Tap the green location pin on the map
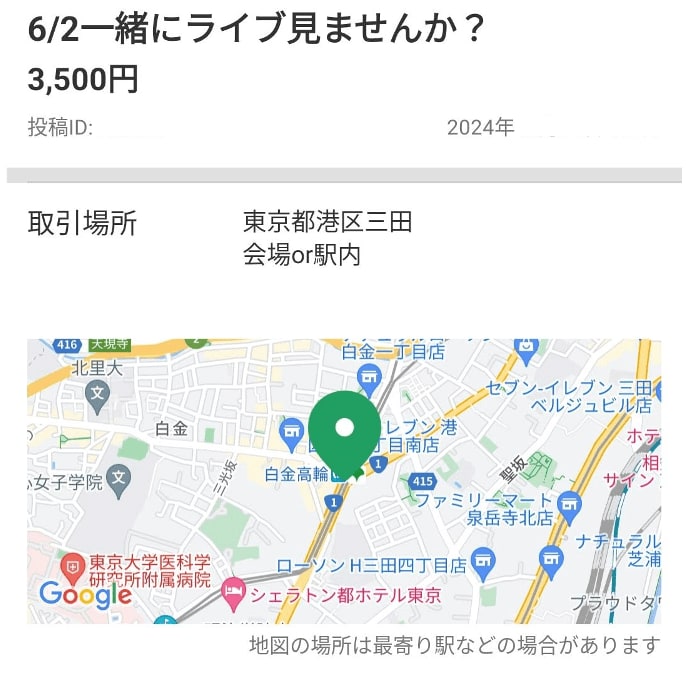Viewport: 686px width, 676px height. point(344,432)
